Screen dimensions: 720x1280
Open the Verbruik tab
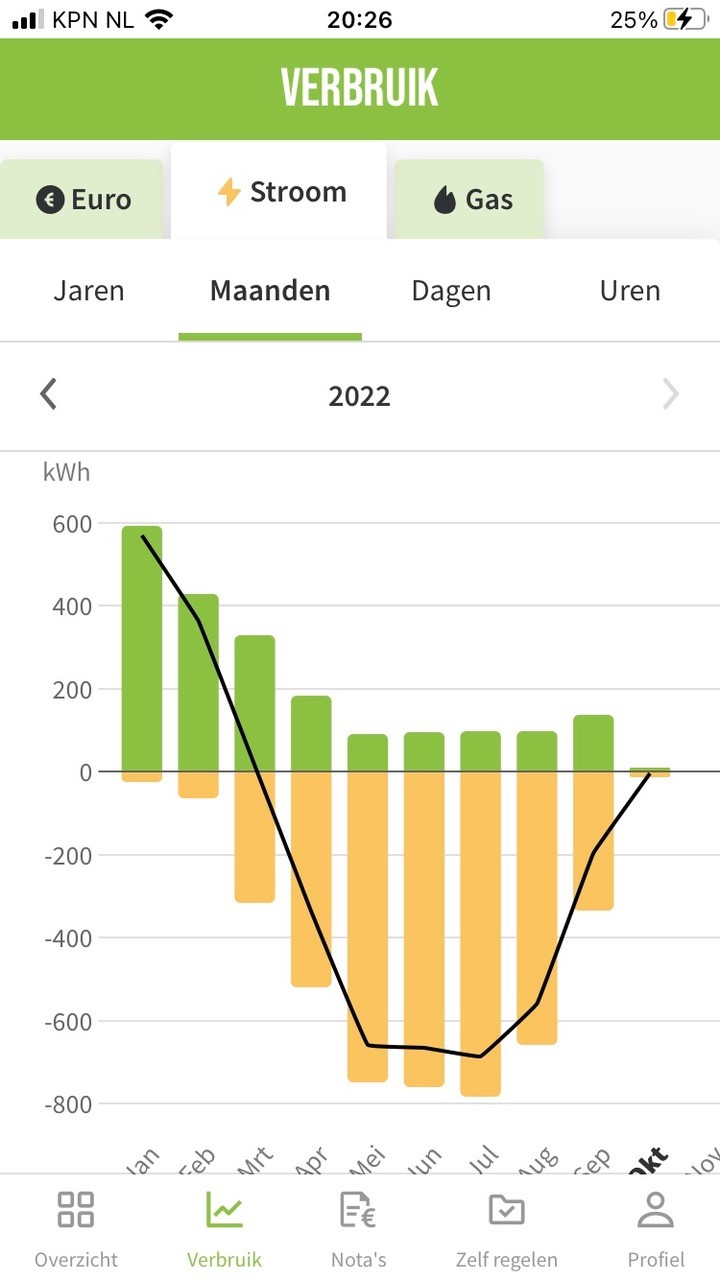[x=224, y=1228]
